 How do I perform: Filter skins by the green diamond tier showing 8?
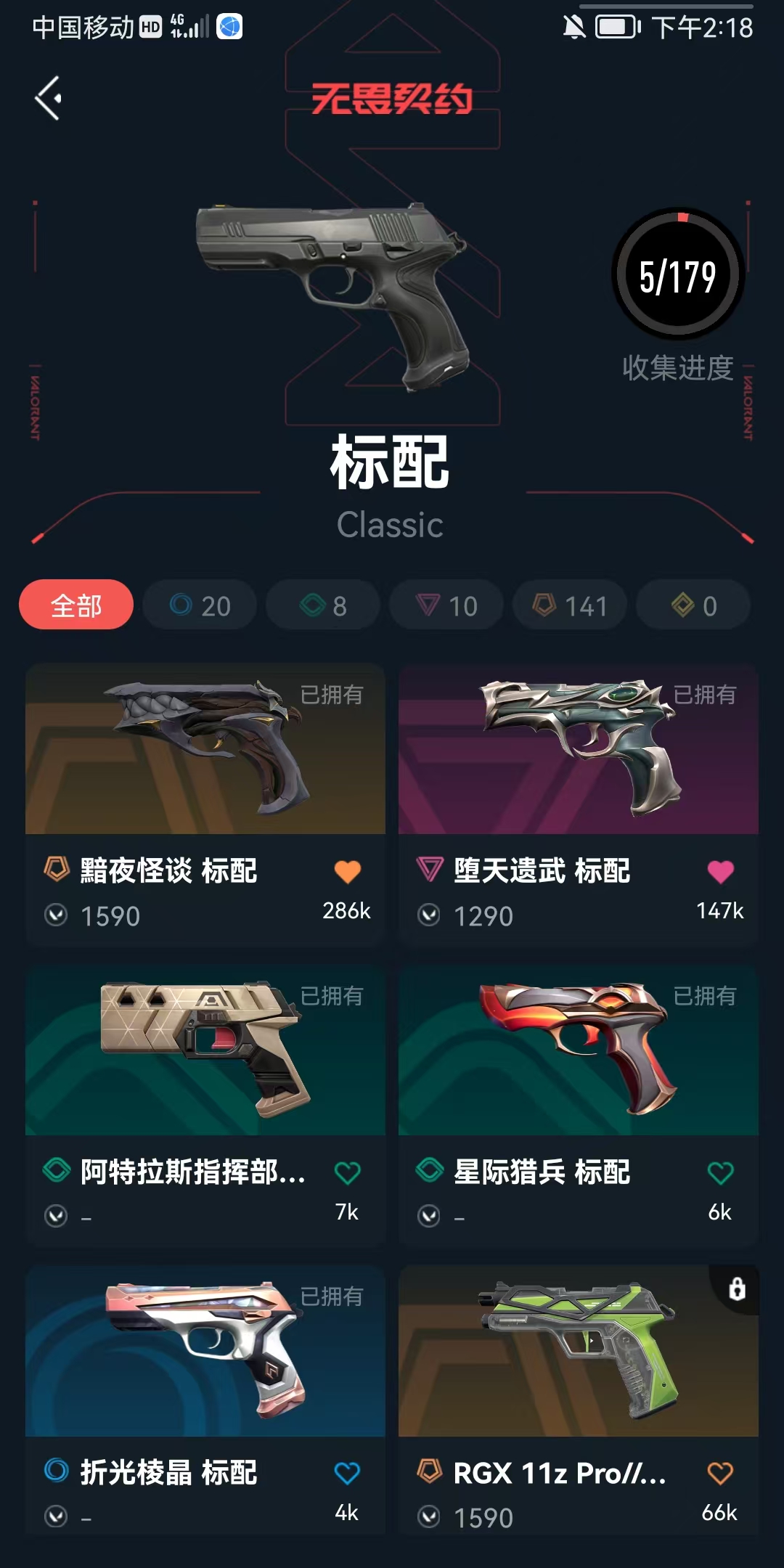click(x=323, y=605)
